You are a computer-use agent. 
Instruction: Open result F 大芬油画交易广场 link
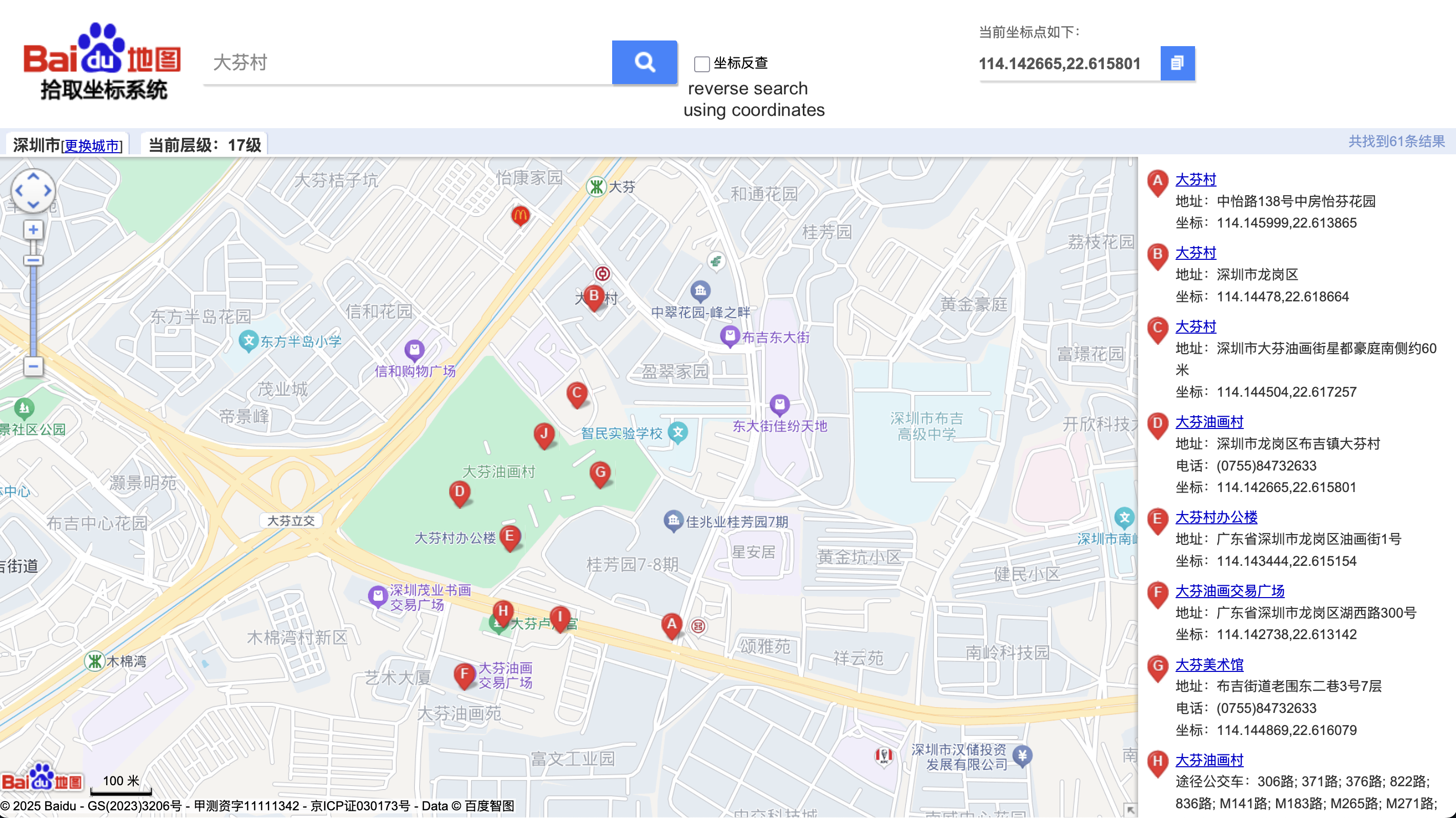tap(1229, 591)
